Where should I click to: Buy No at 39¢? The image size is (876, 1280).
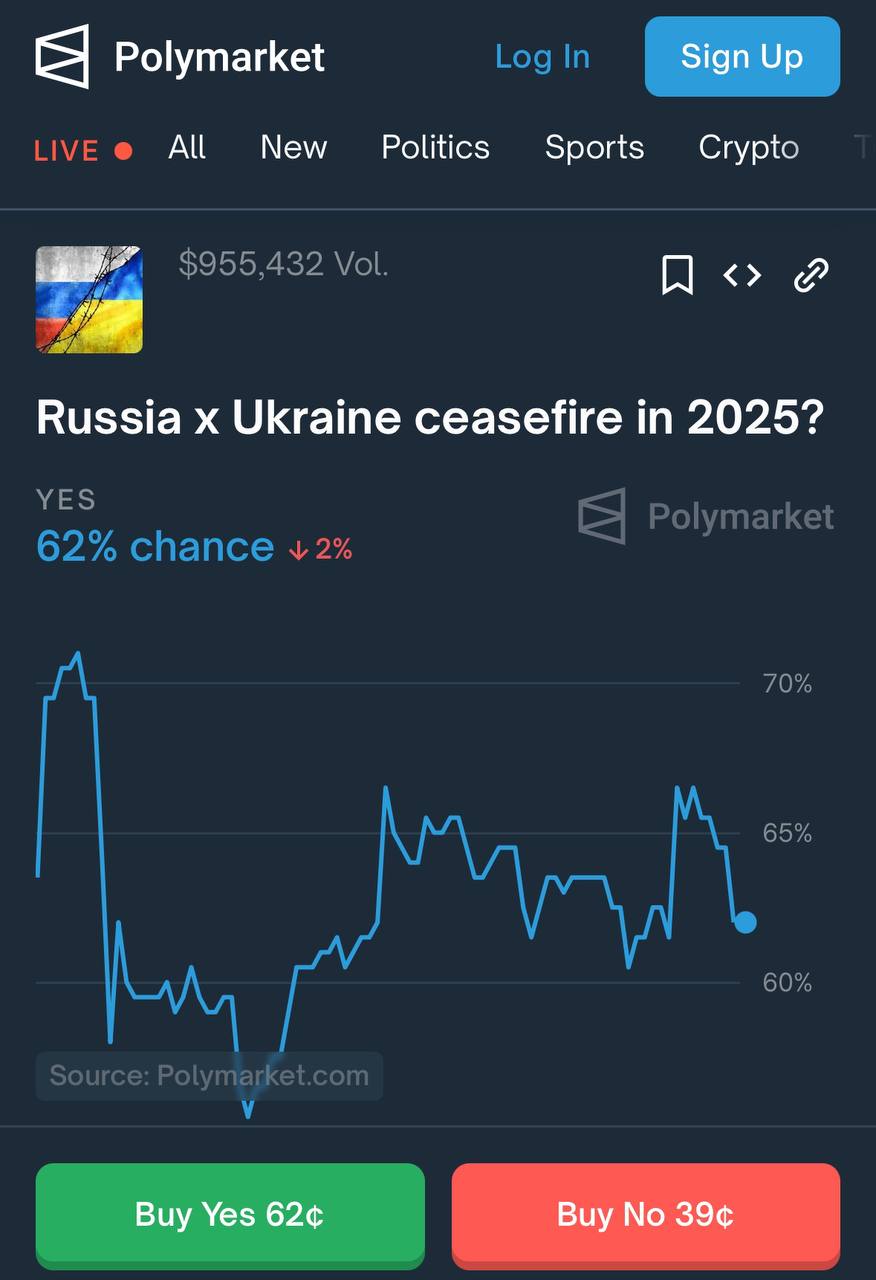point(645,1214)
